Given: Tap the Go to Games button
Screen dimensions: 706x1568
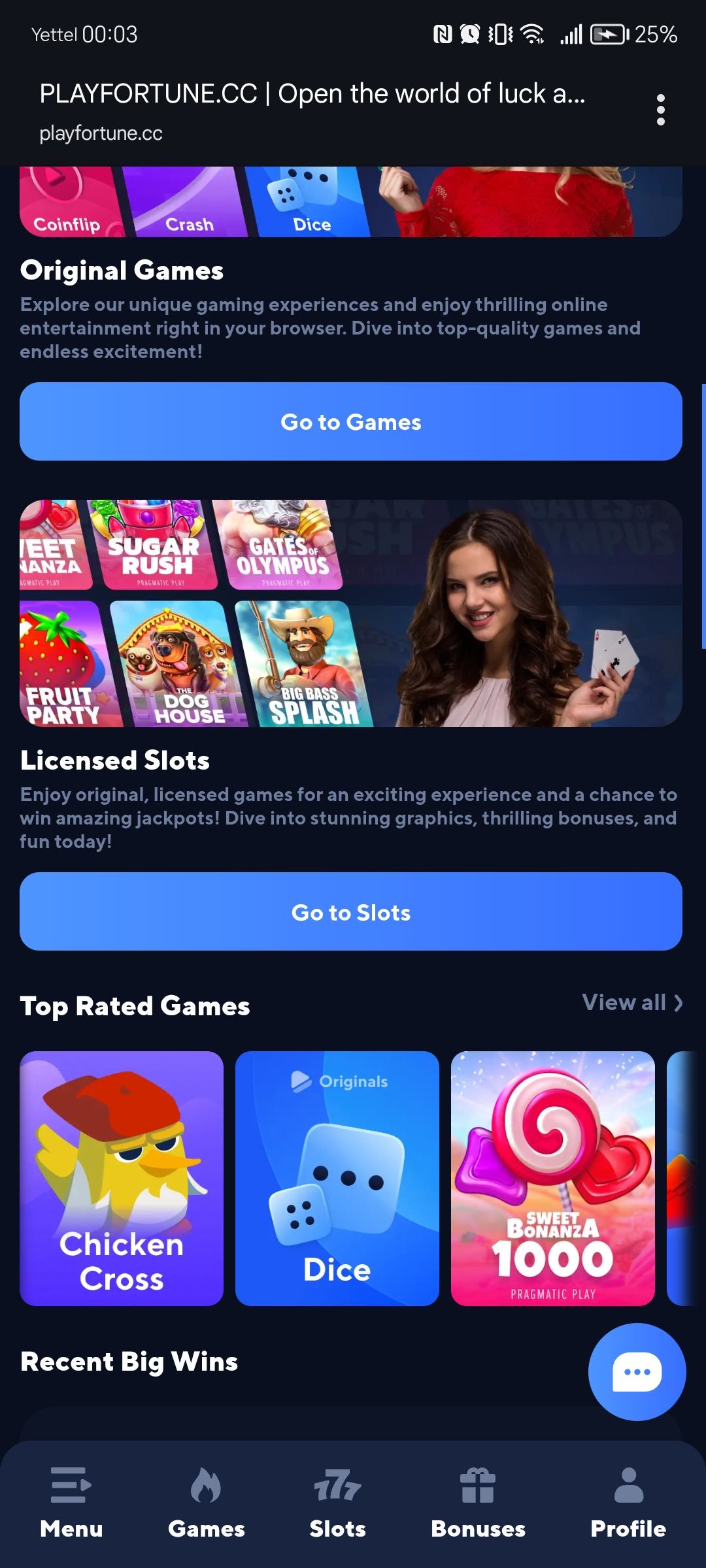Looking at the screenshot, I should (351, 421).
